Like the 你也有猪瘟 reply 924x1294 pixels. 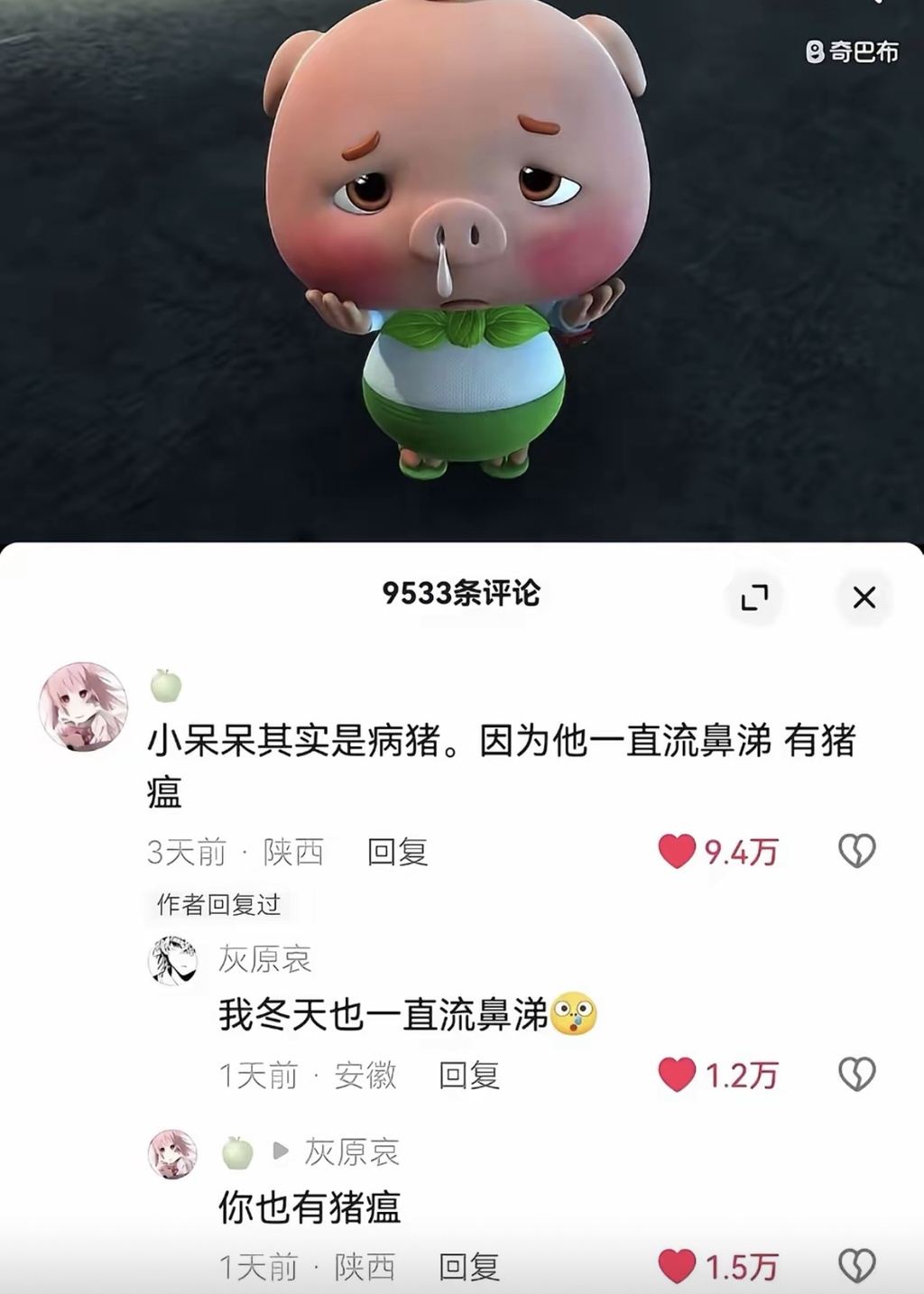coord(677,1267)
